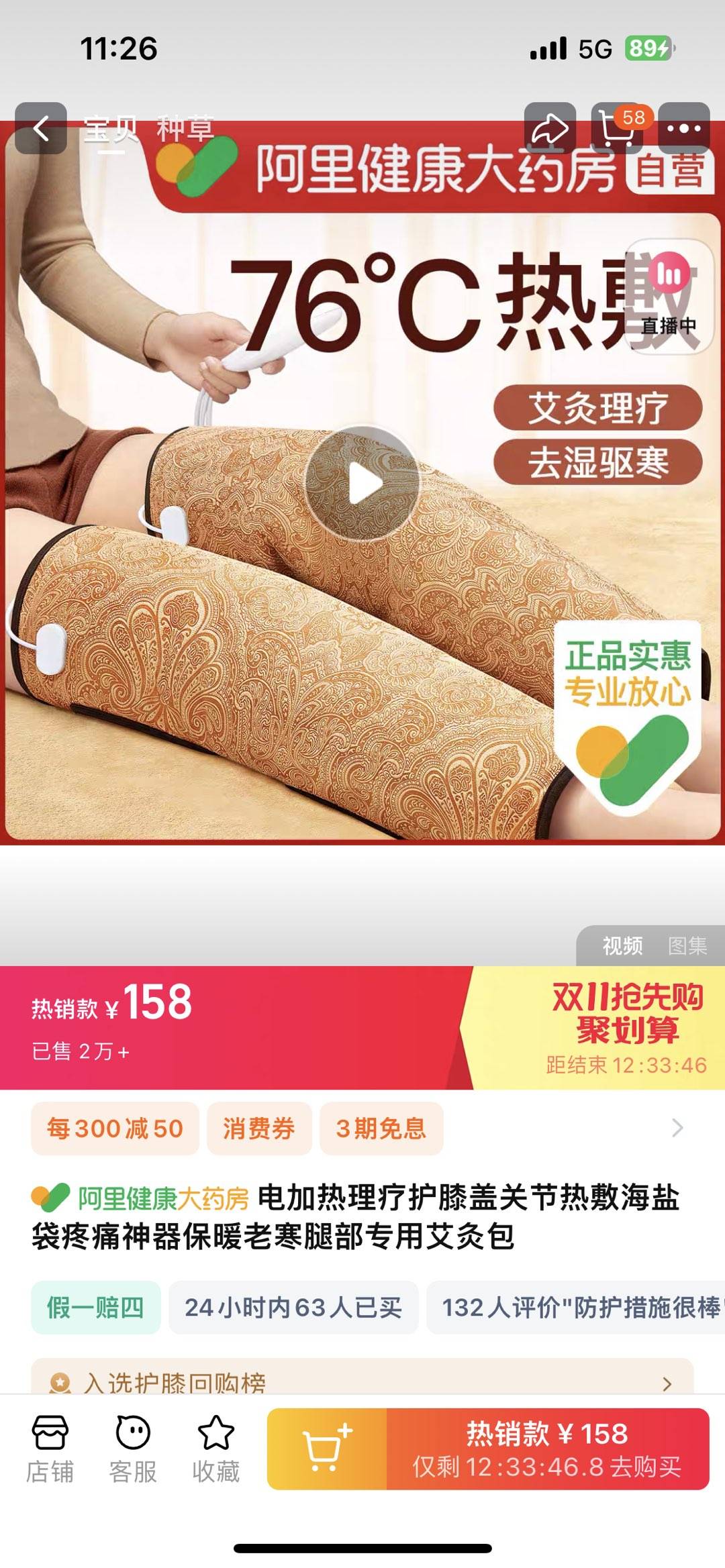Go back using the top-left arrow
This screenshot has width=725, height=1568.
click(41, 128)
